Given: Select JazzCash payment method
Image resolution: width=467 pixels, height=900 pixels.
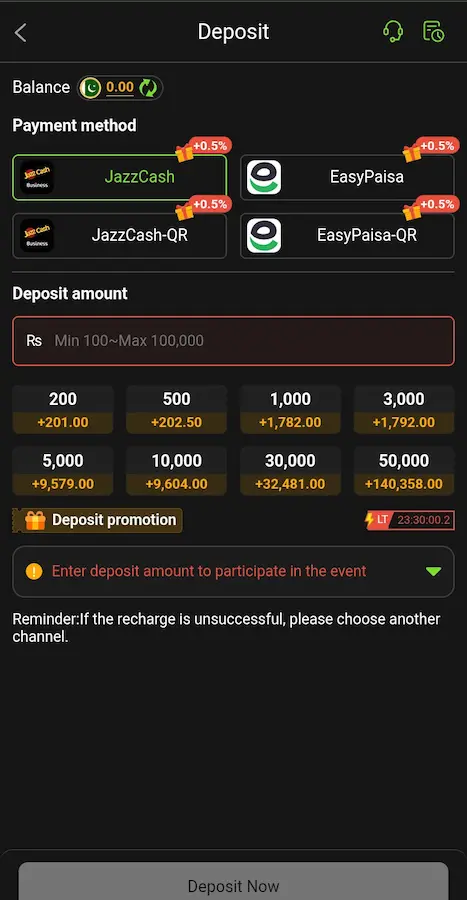Looking at the screenshot, I should (119, 177).
